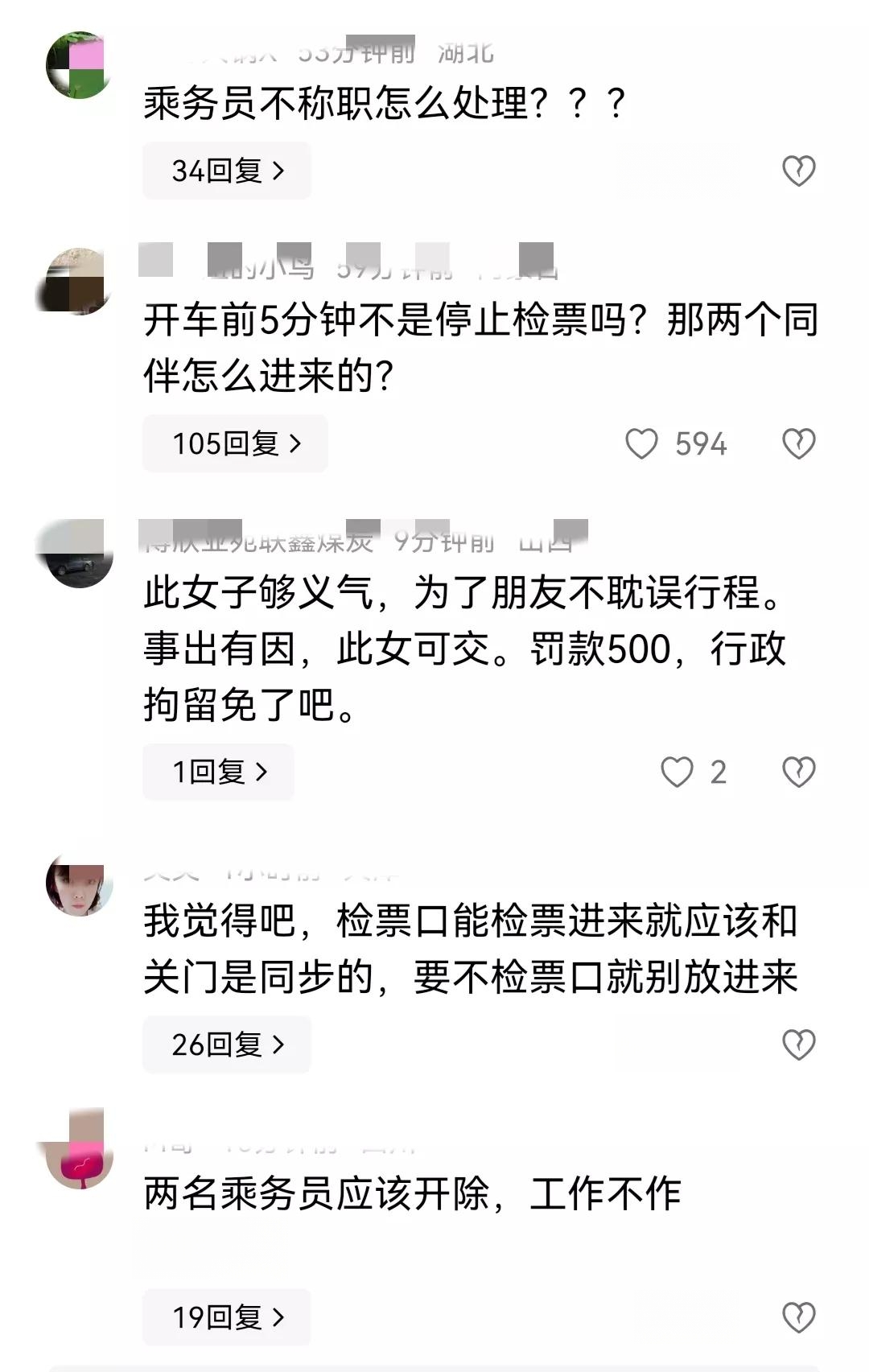Expand the 1回复 reply
Viewport: 869px width, 1372px height.
pos(218,772)
